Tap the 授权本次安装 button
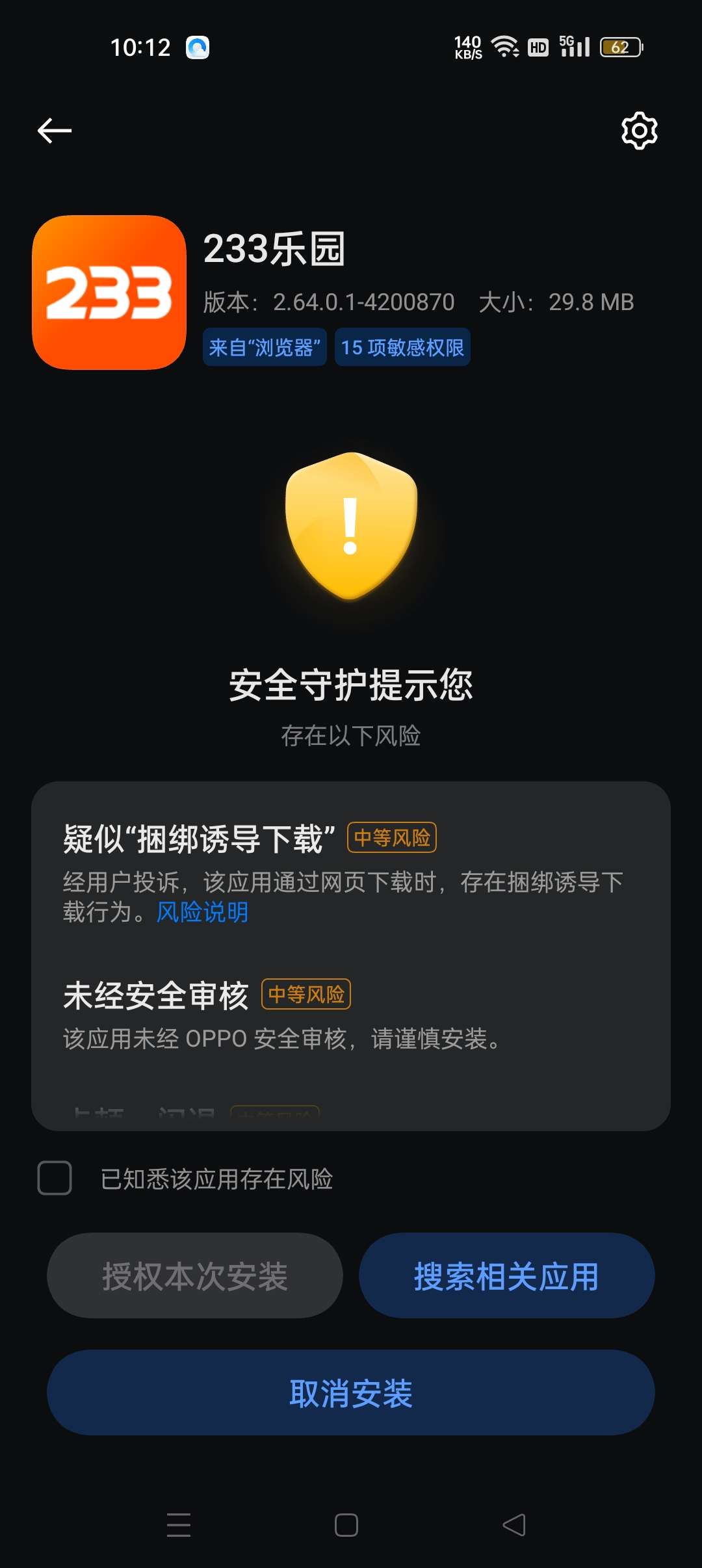The image size is (702, 1568). pyautogui.click(x=195, y=1276)
